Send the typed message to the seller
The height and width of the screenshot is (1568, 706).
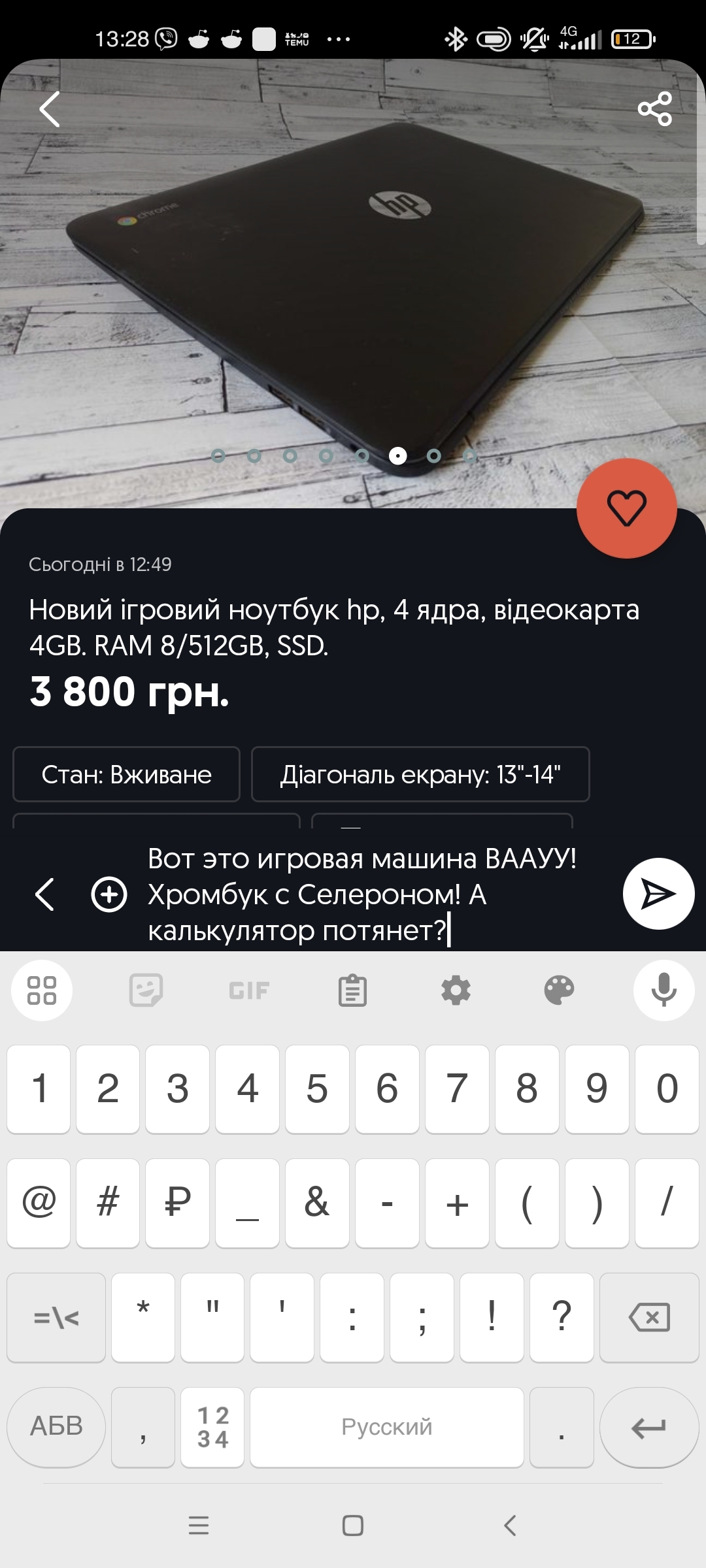pyautogui.click(x=658, y=893)
